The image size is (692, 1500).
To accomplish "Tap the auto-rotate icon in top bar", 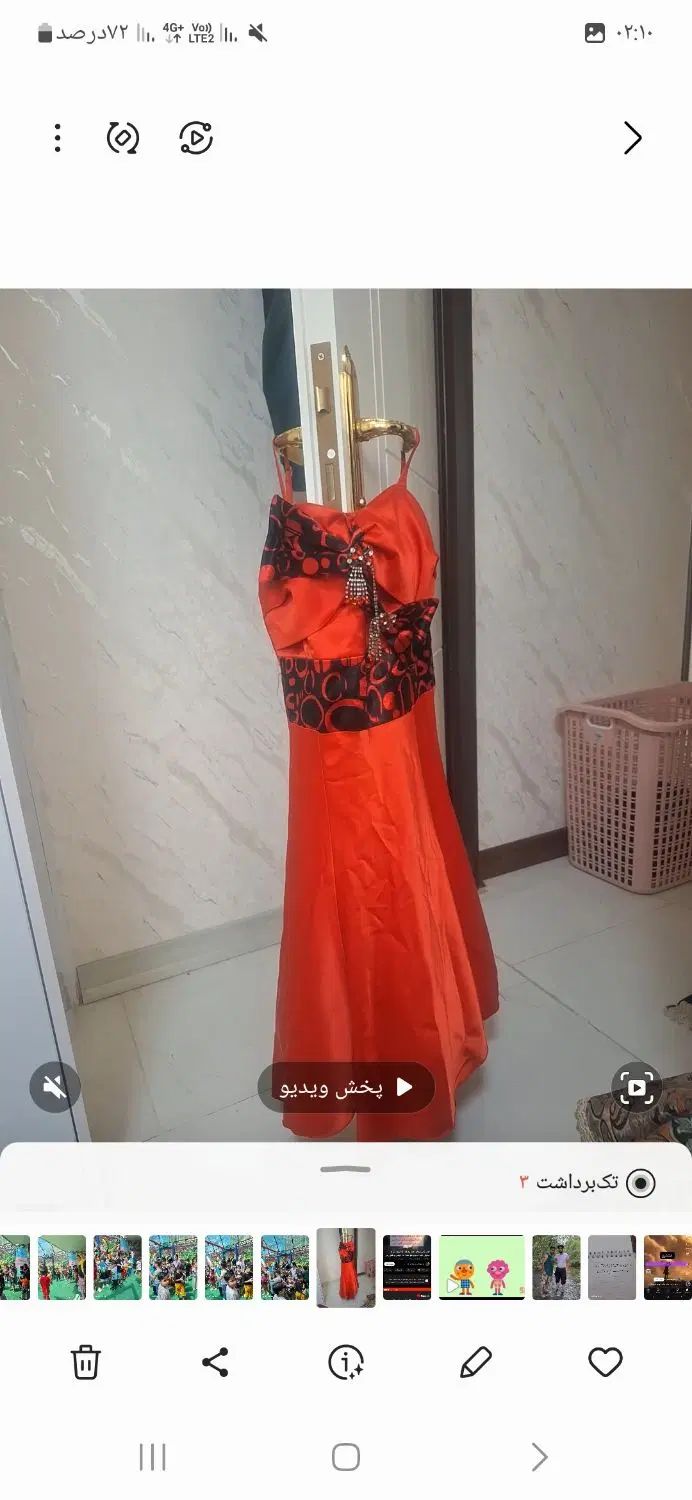I will 123,138.
